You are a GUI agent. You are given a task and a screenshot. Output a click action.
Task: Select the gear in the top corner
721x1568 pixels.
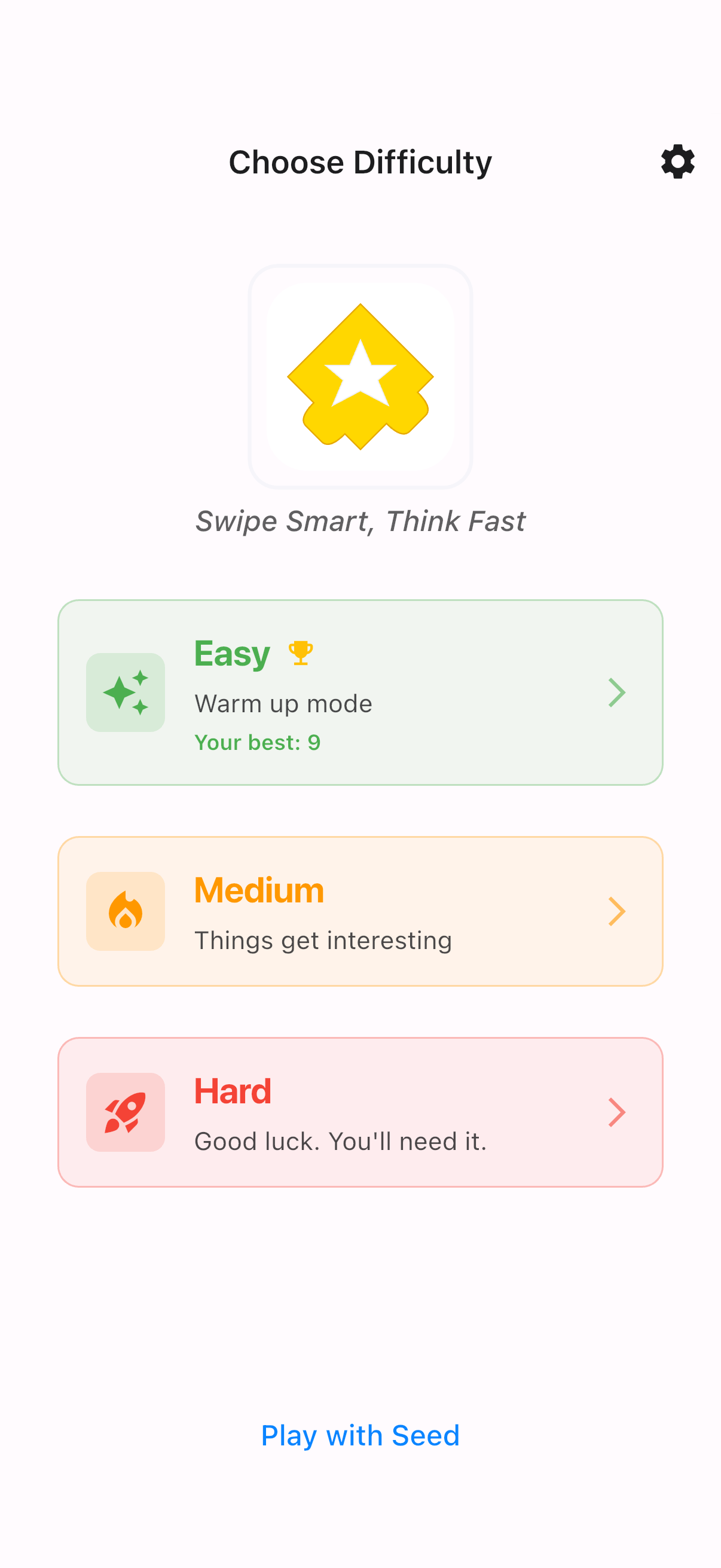[678, 161]
